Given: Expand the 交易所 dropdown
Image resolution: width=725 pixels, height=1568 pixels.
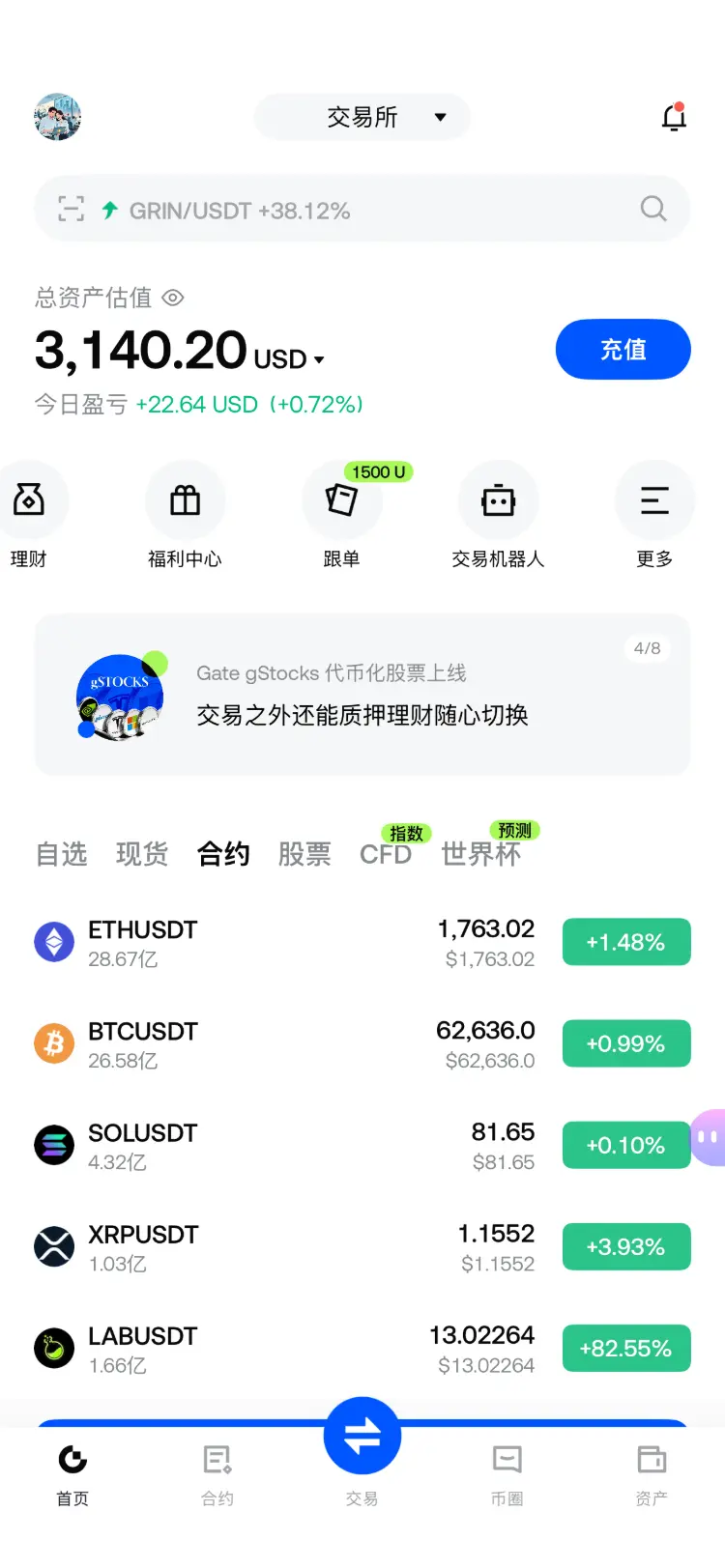Looking at the screenshot, I should tap(362, 117).
